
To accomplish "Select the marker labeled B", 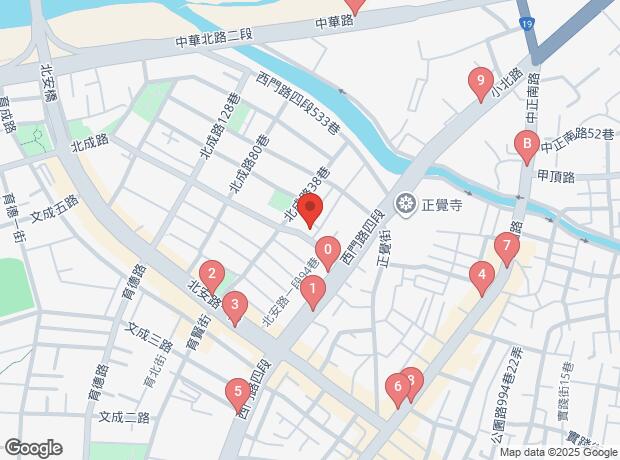I will pos(524,146).
